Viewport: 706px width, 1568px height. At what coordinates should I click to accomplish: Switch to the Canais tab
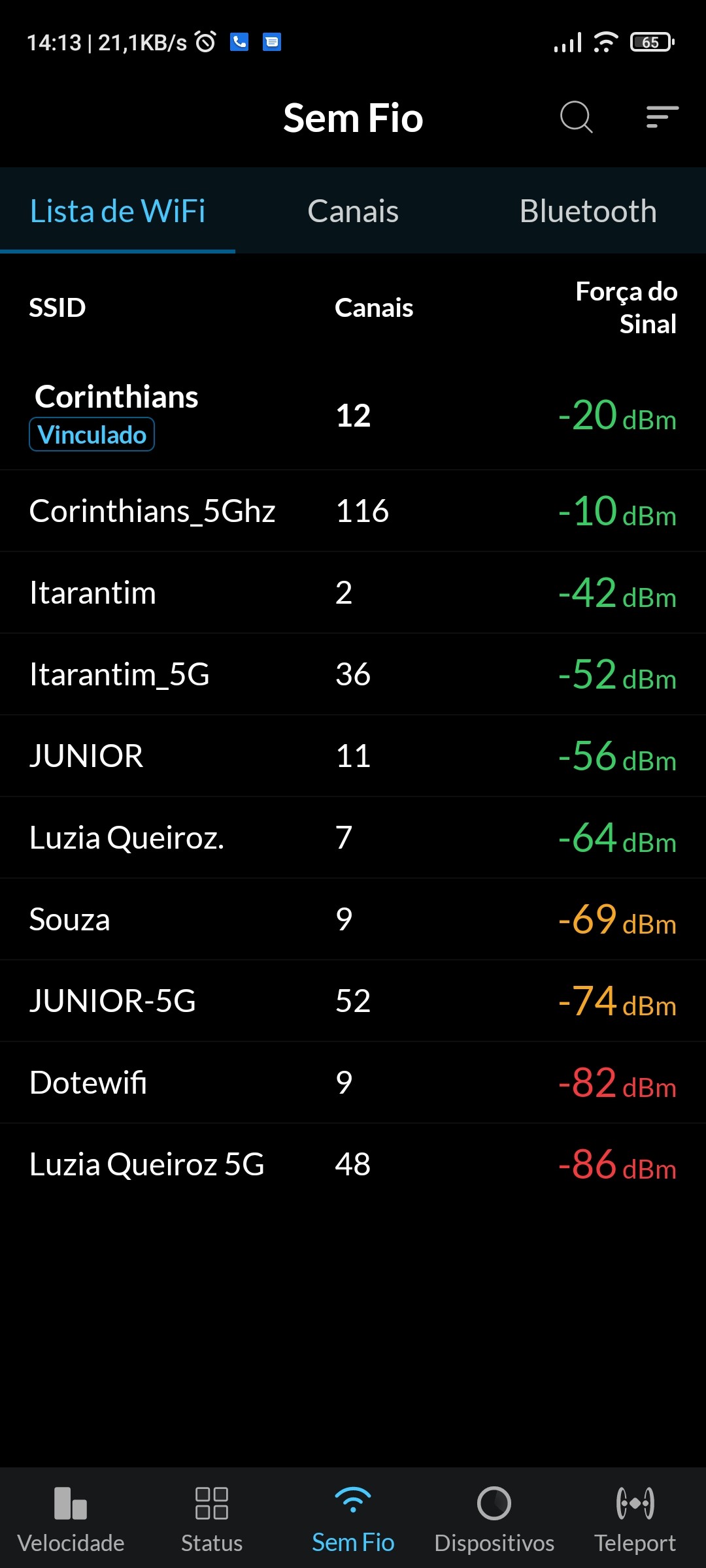click(x=353, y=211)
